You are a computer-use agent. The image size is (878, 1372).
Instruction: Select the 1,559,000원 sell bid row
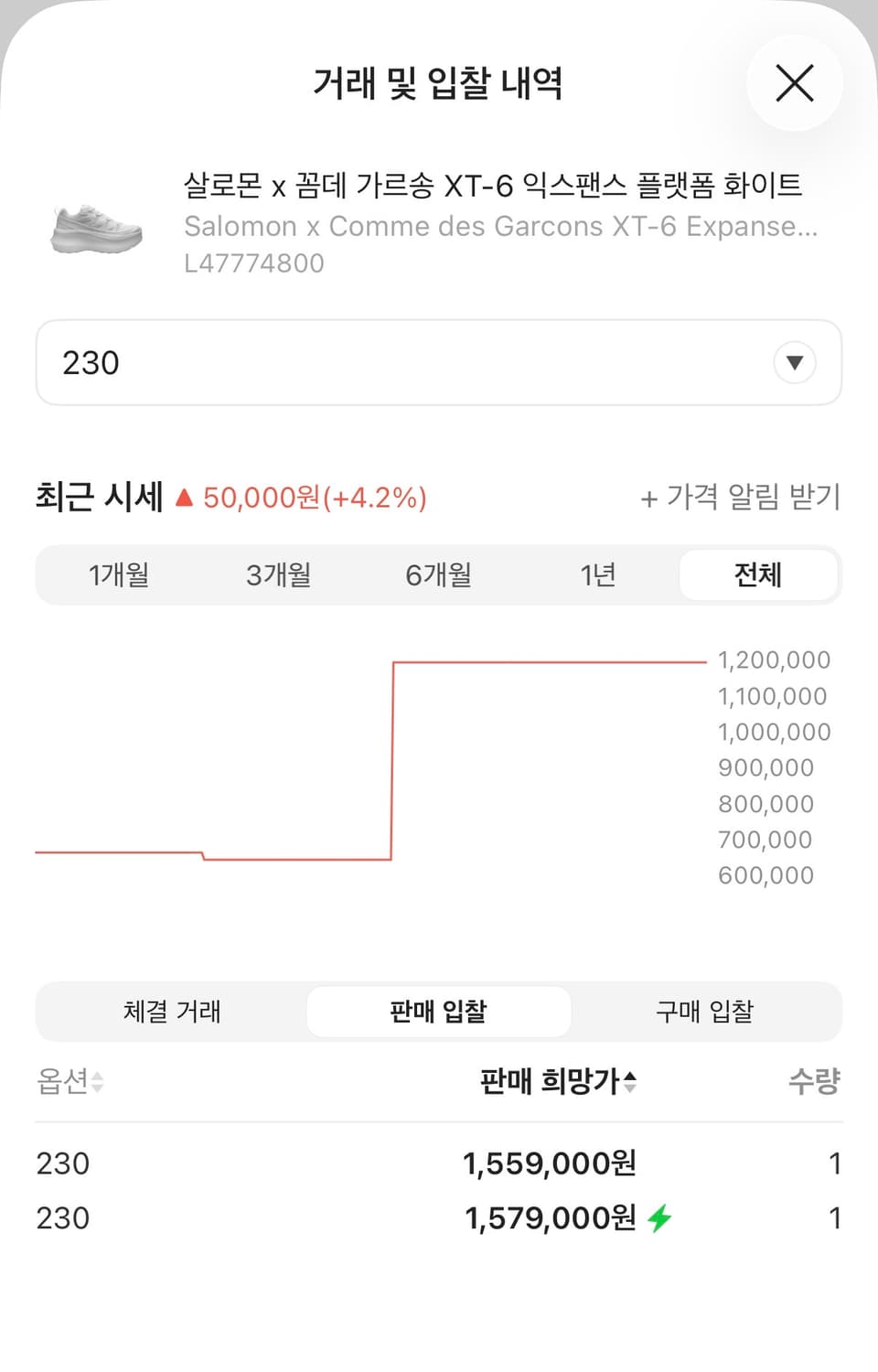(x=547, y=1163)
